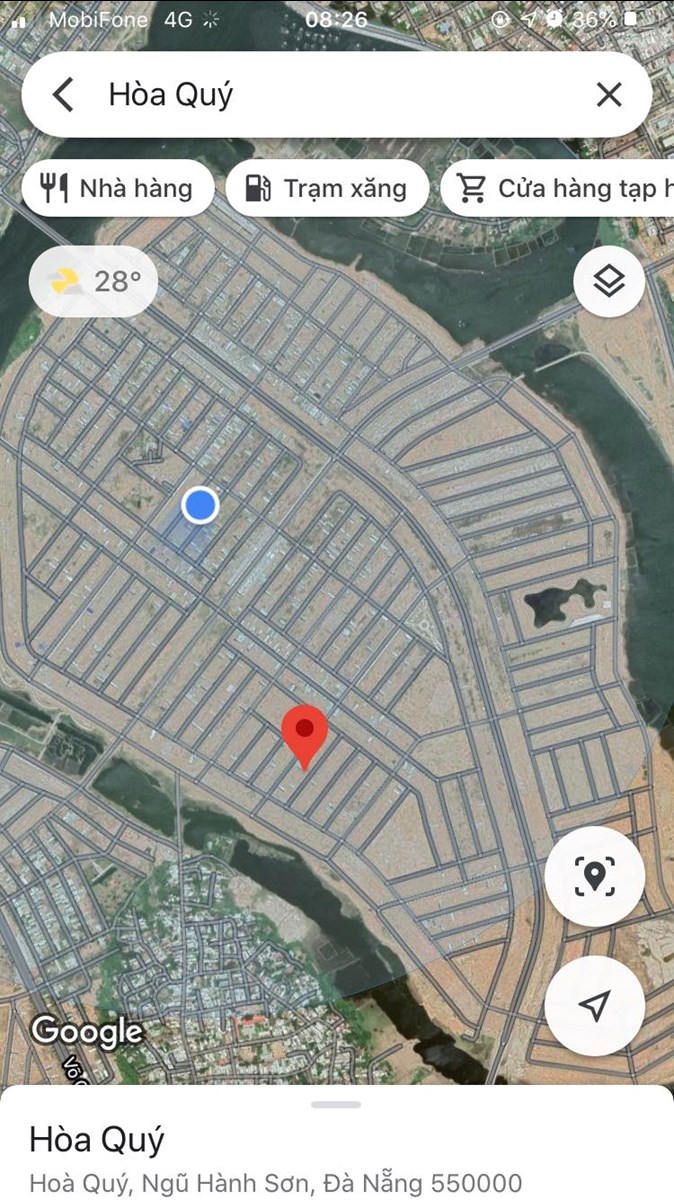
Task: Open the Live View location button
Action: [595, 876]
